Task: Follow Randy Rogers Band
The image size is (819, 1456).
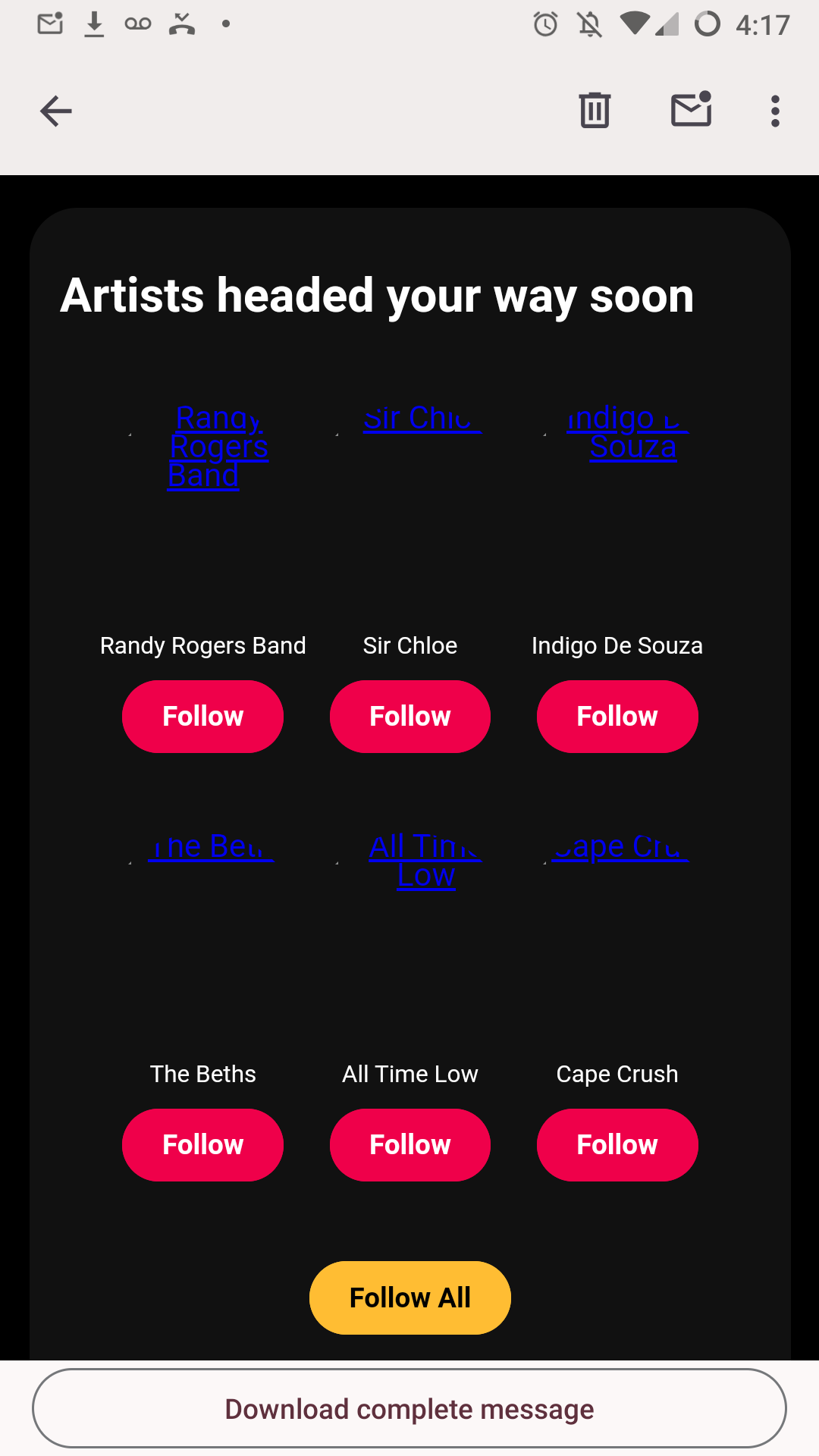Action: [x=202, y=717]
